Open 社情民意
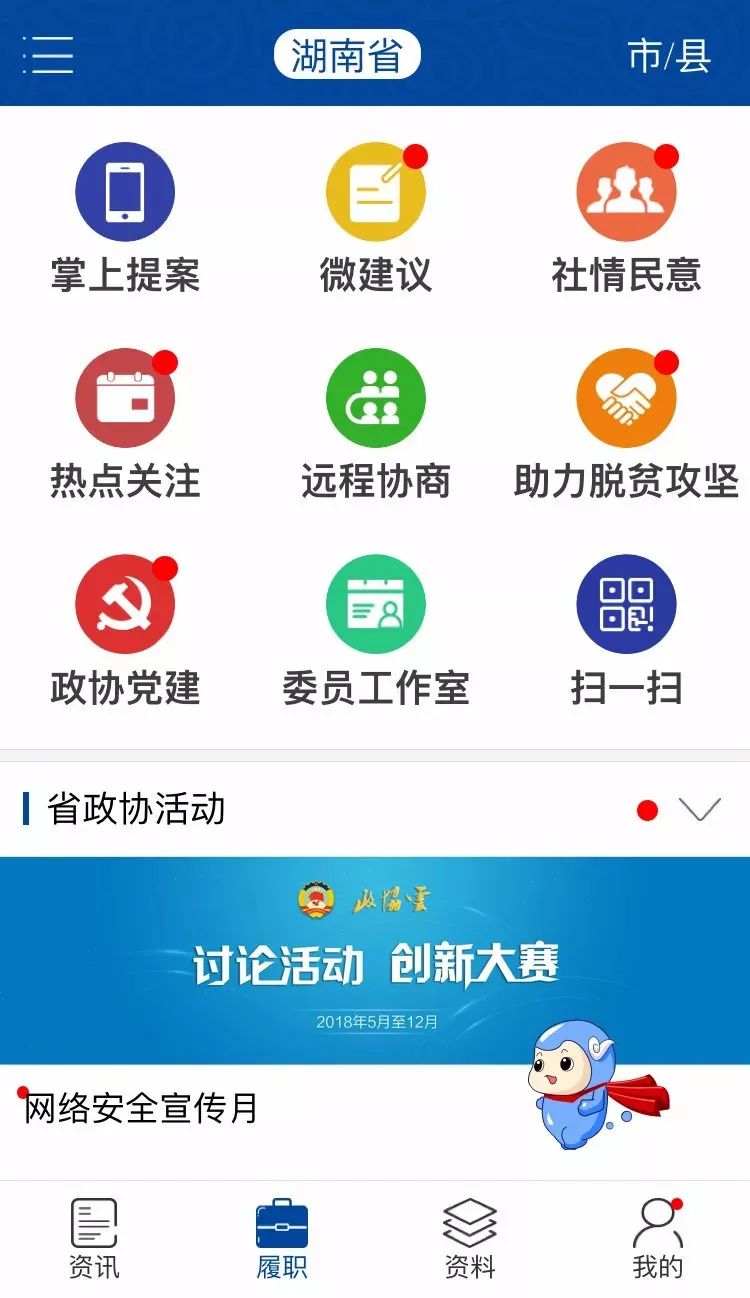The image size is (750, 1298). coord(627,218)
